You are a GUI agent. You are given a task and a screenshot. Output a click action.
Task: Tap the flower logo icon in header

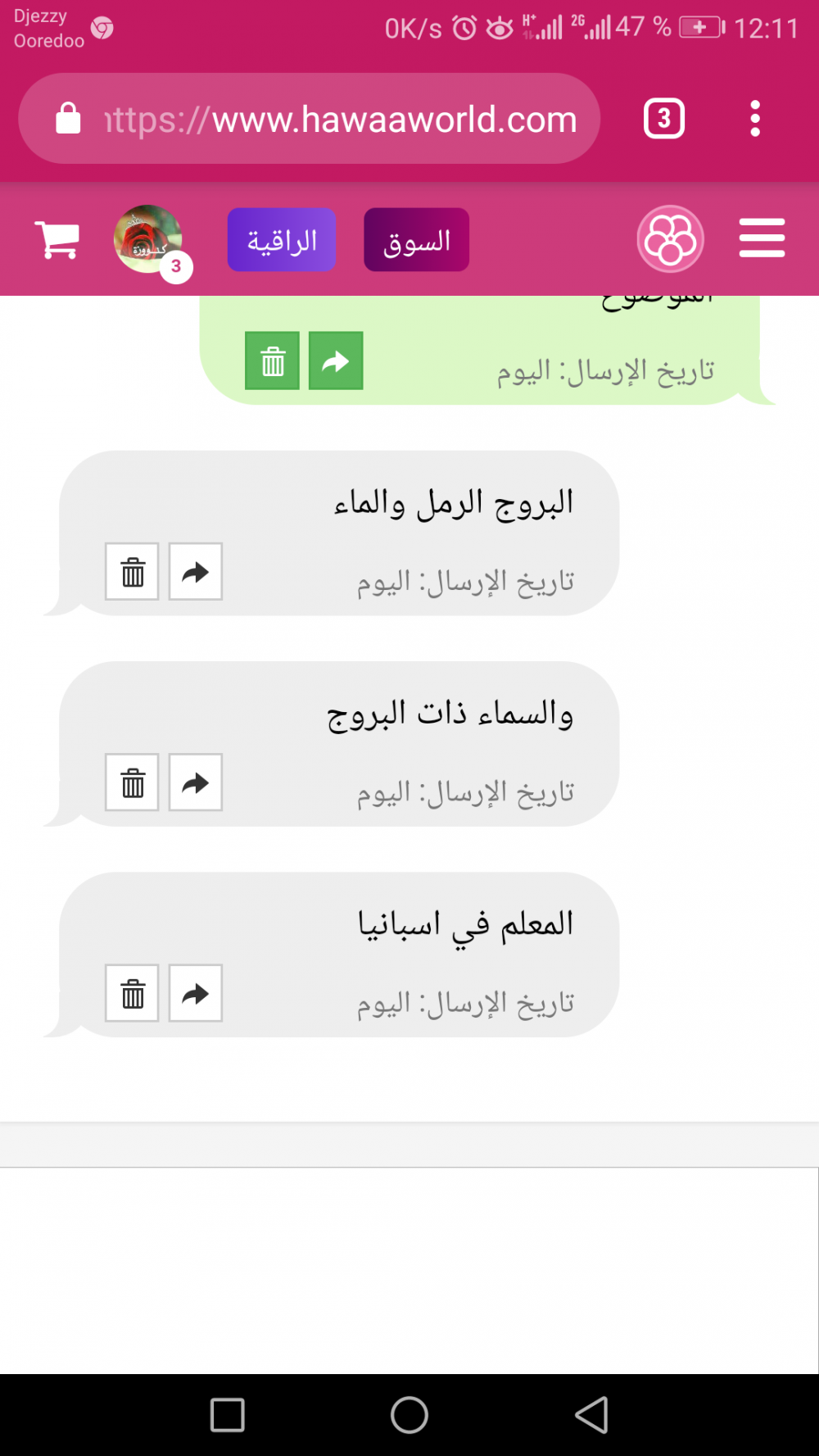tap(670, 239)
